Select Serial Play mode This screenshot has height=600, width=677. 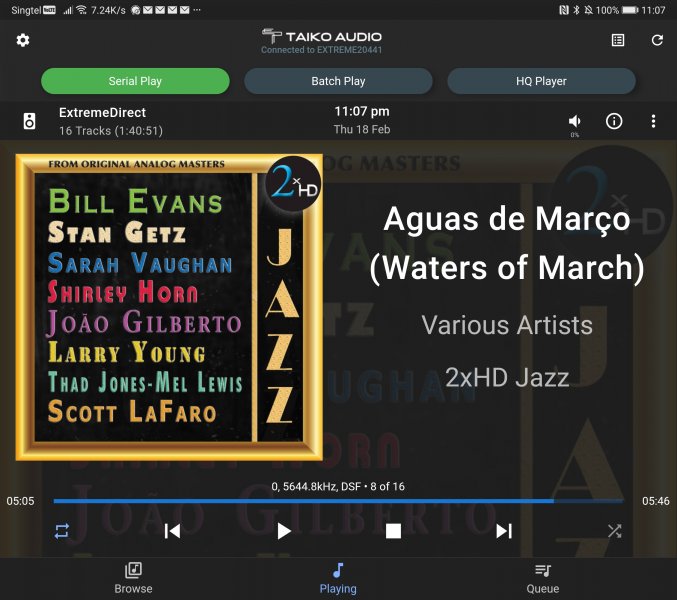point(135,81)
